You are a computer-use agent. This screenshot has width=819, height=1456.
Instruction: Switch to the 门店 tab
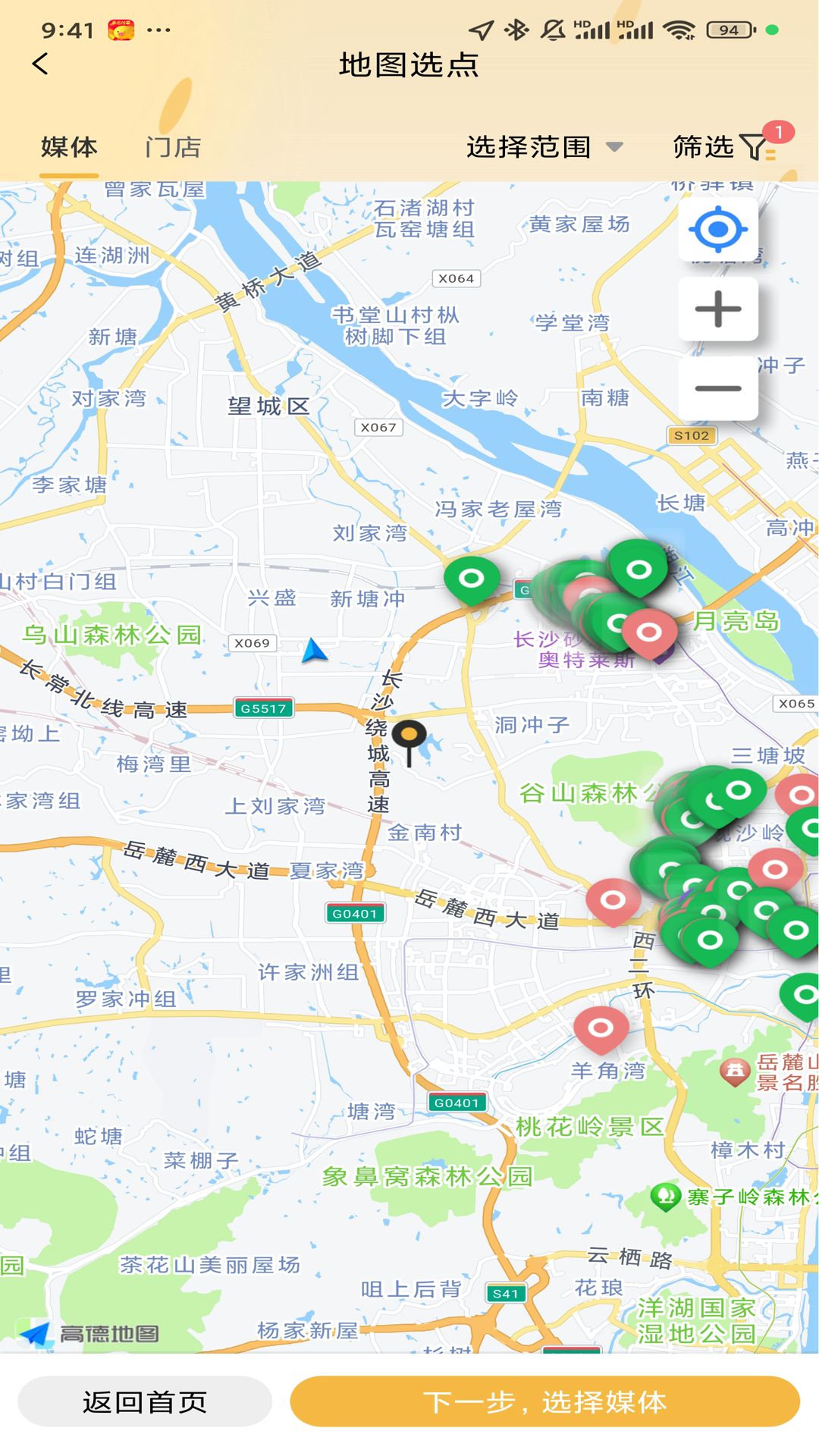173,147
